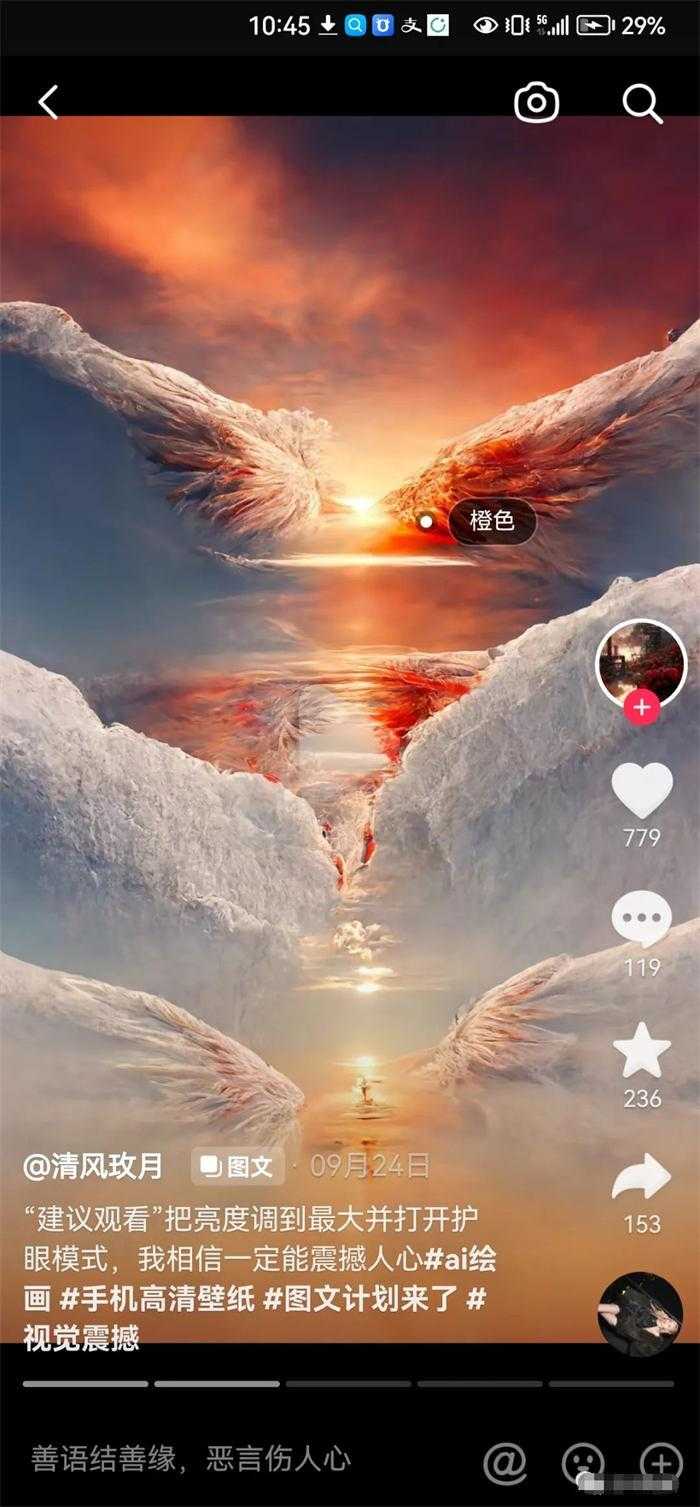700x1507 pixels.
Task: Go back with the top-left arrow
Action: (48, 102)
